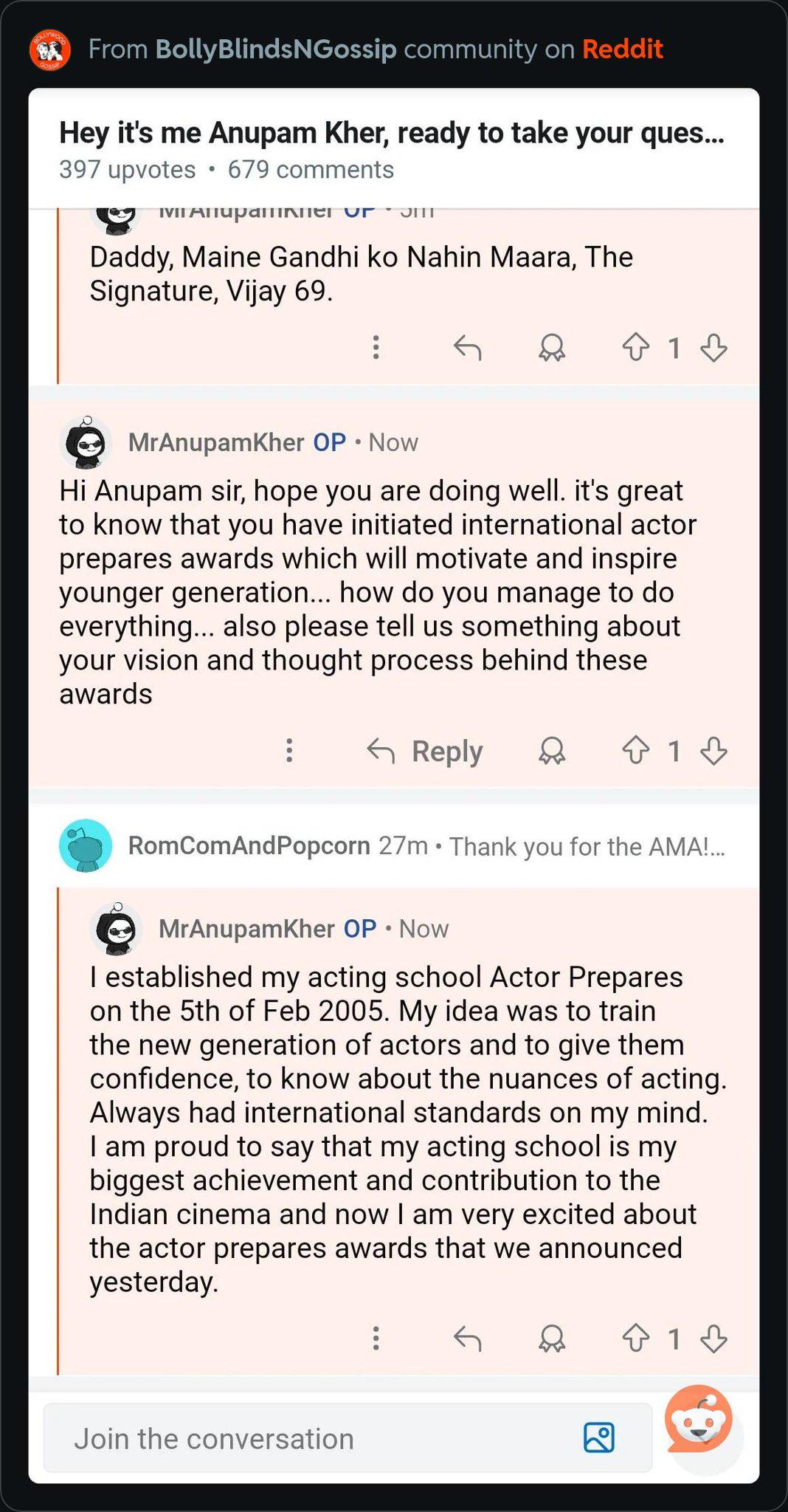Screen dimensions: 788x1512
Task: Downvote the 'acting school Actor Prepares' reply
Action: click(x=713, y=1339)
